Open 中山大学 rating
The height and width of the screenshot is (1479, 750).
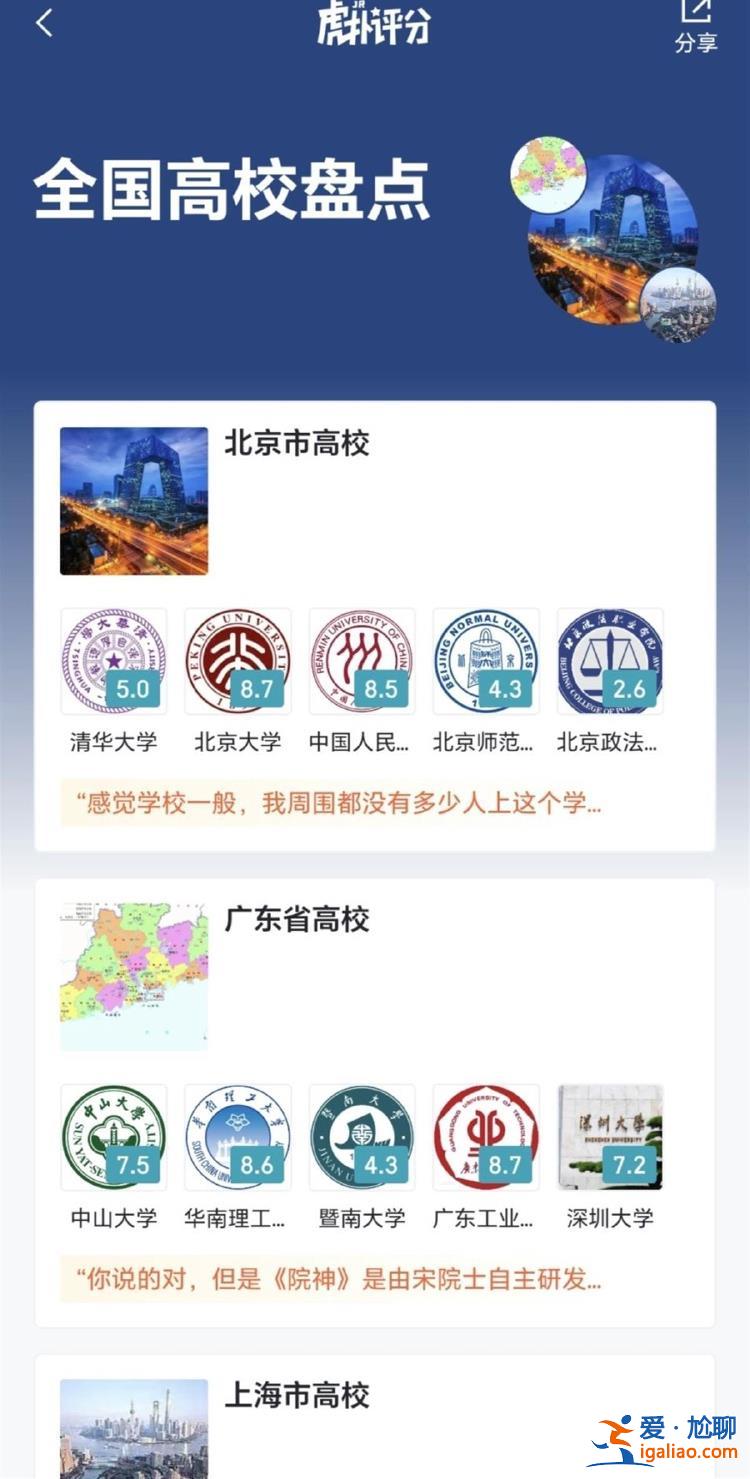[x=113, y=1158]
